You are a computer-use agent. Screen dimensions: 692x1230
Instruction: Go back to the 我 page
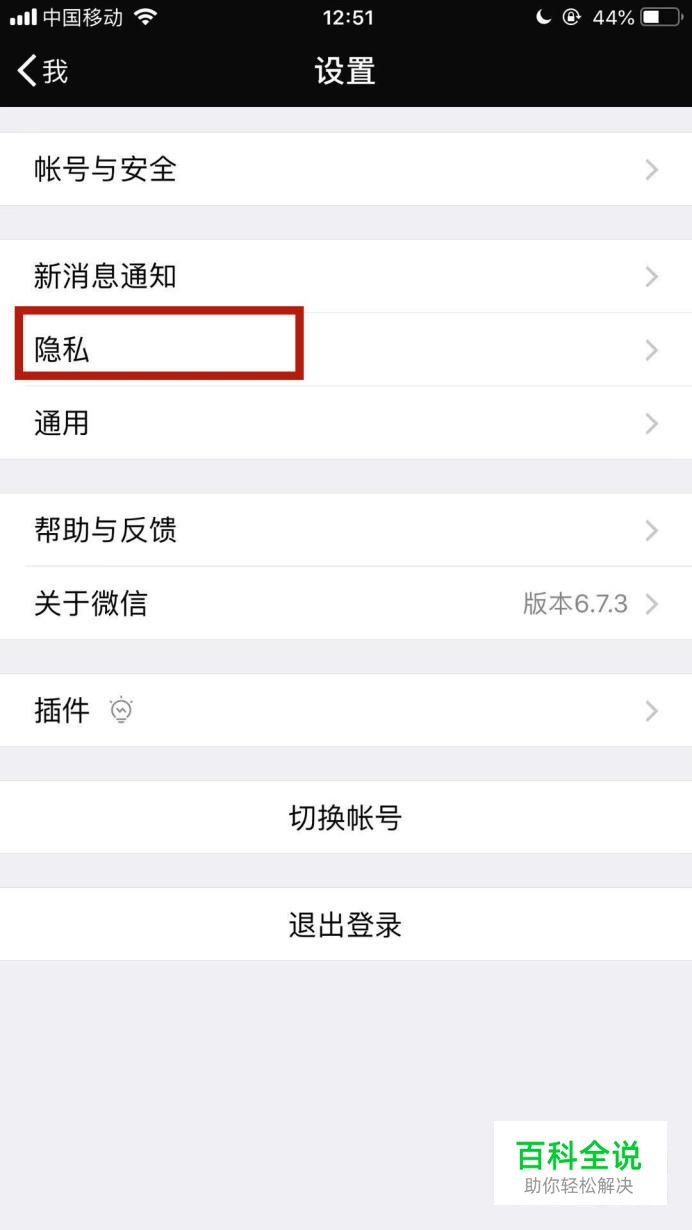coord(42,71)
